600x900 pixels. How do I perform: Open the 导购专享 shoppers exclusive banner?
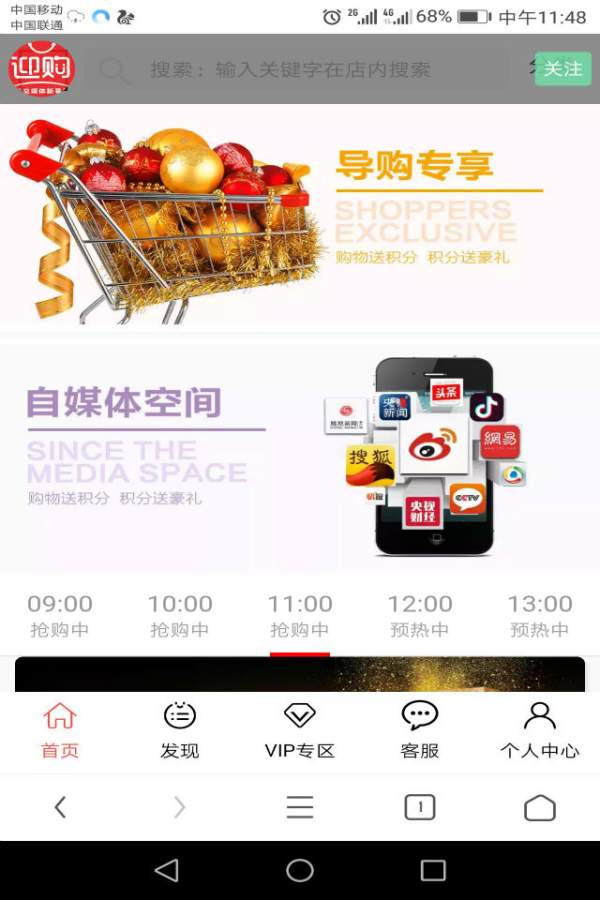pos(300,215)
